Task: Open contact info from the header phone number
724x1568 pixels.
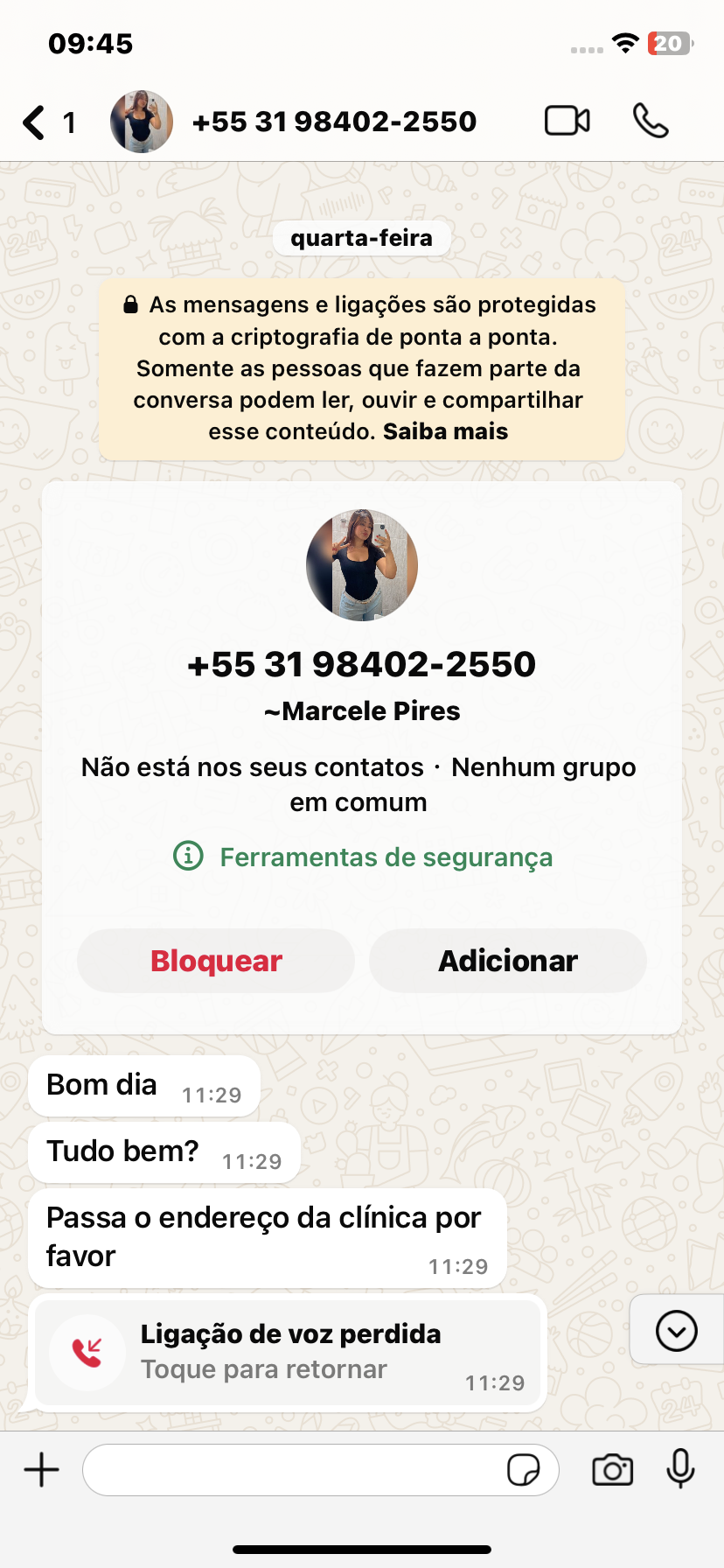Action: pyautogui.click(x=334, y=122)
